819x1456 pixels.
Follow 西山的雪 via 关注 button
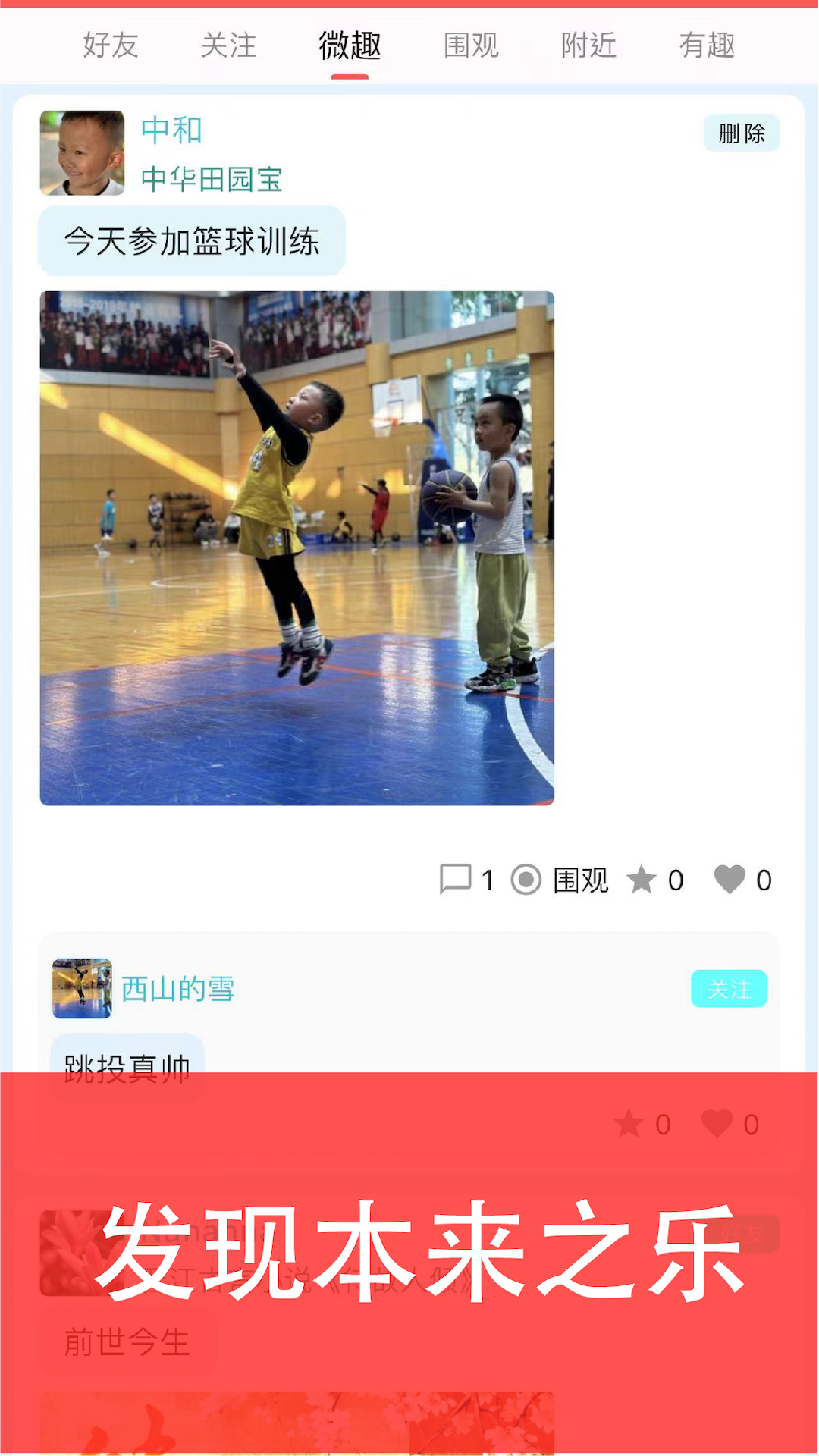728,989
